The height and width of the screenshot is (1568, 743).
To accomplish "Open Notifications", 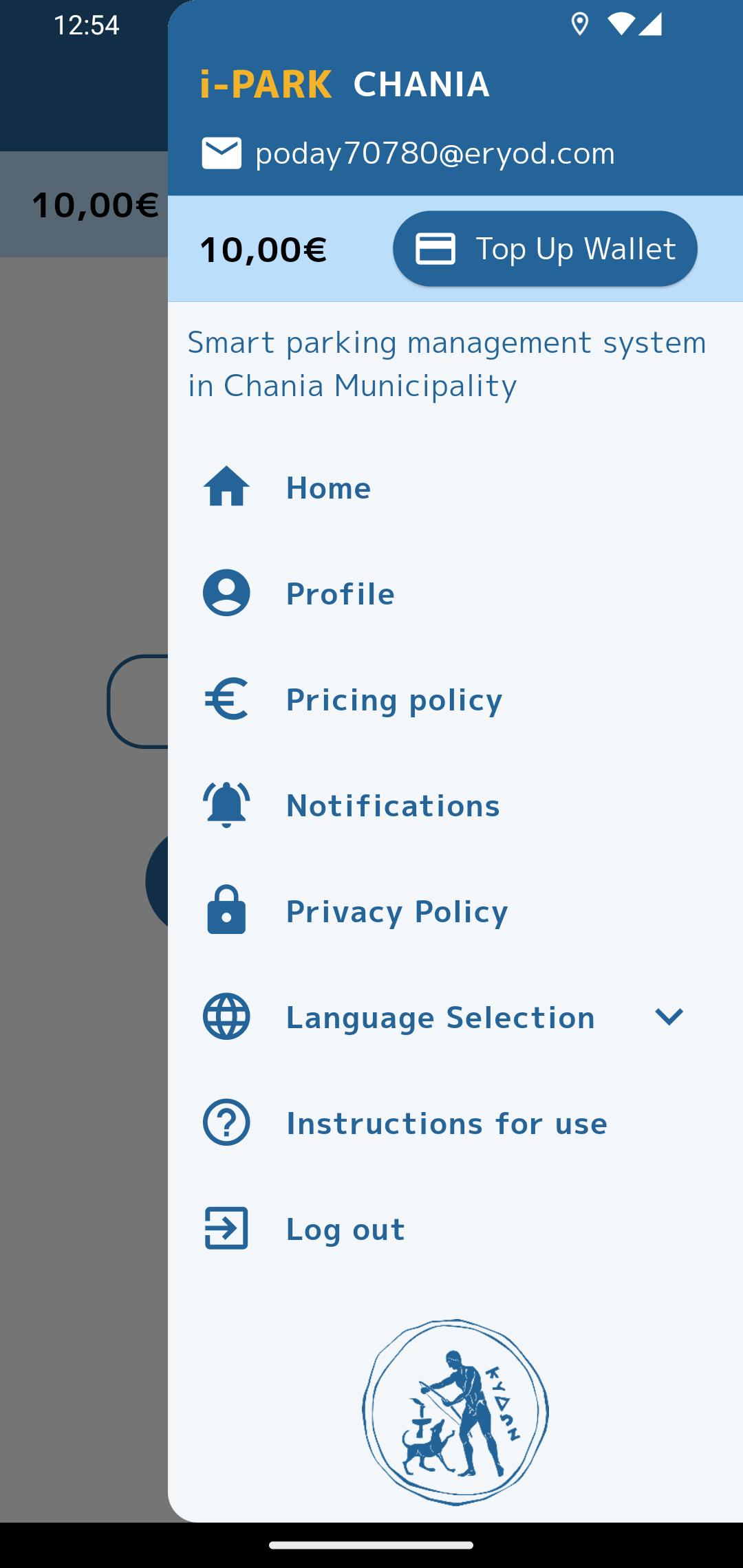I will (455, 805).
